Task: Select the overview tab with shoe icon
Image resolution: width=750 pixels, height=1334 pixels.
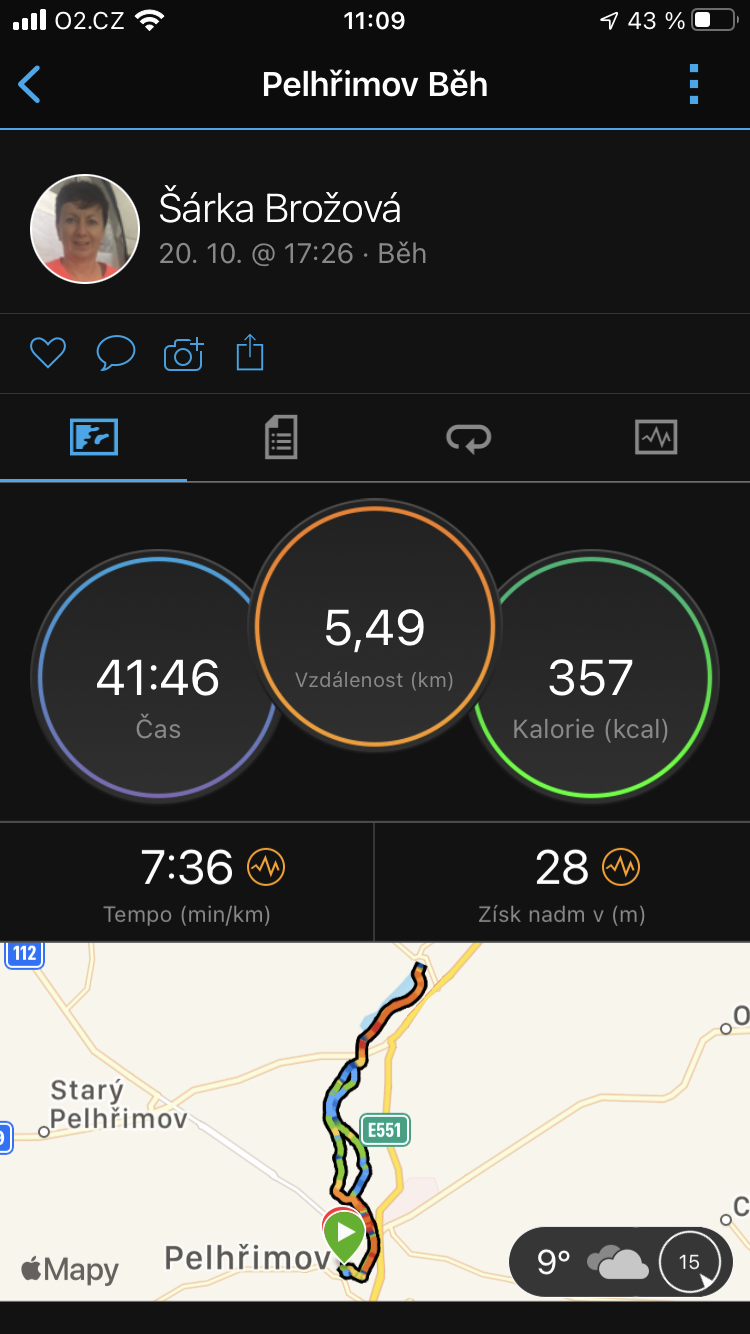Action: click(94, 438)
